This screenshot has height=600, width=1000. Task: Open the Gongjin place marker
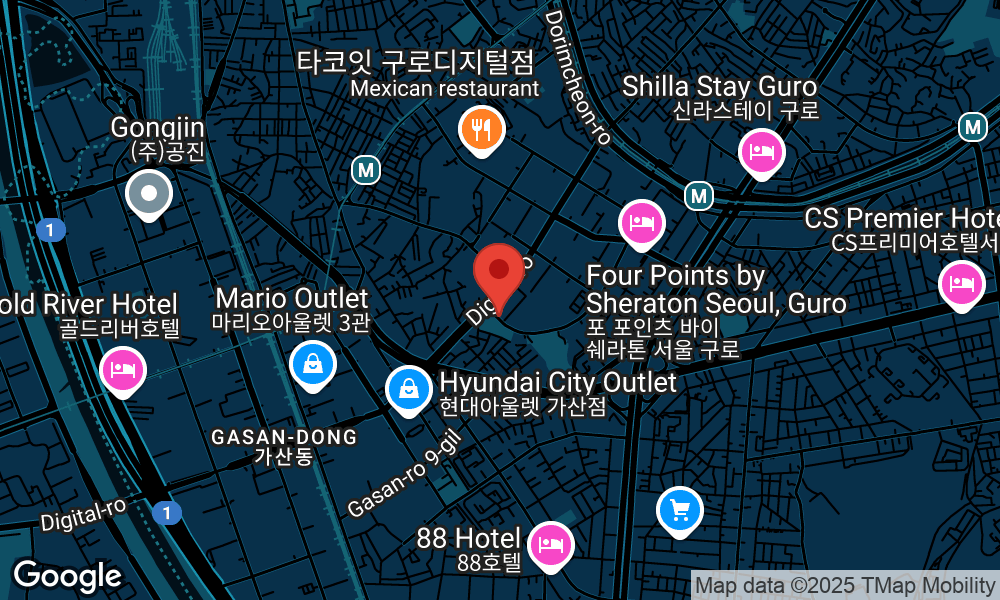(x=149, y=193)
